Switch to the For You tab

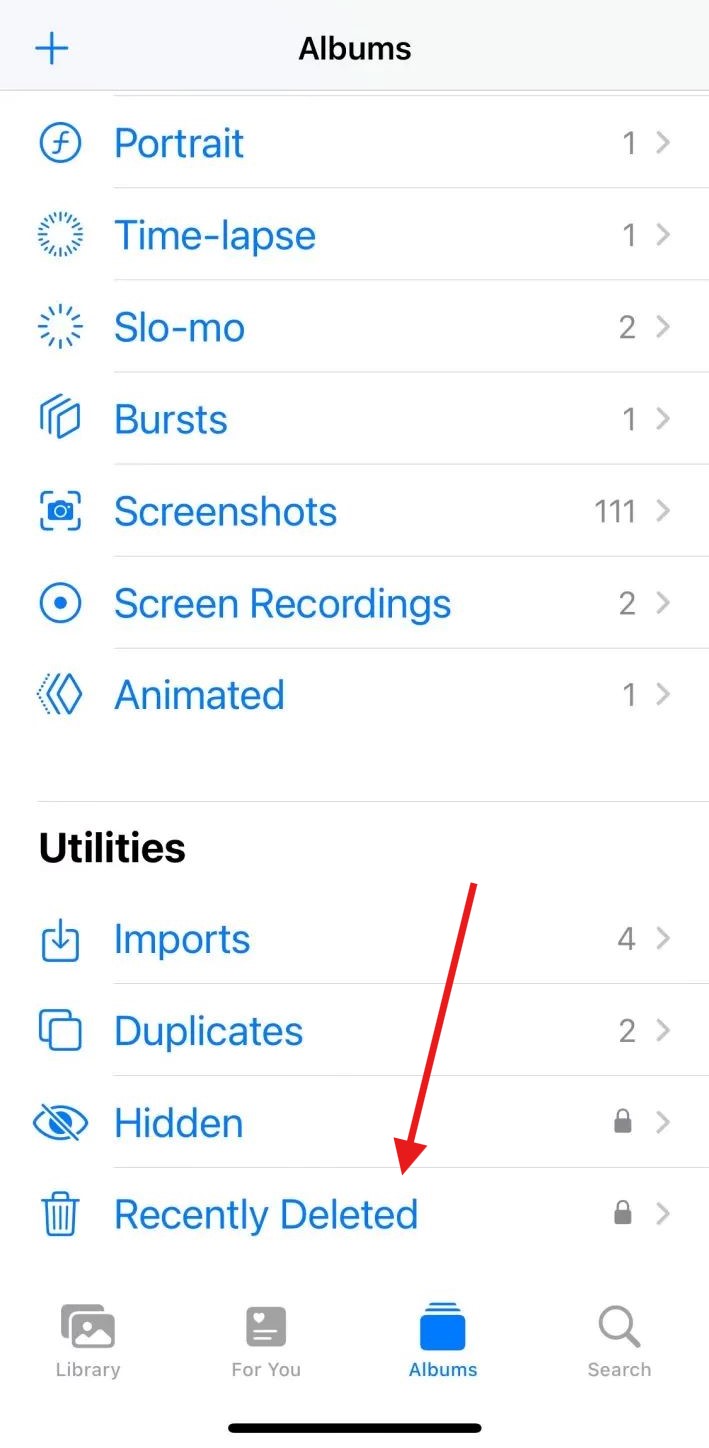point(266,1341)
